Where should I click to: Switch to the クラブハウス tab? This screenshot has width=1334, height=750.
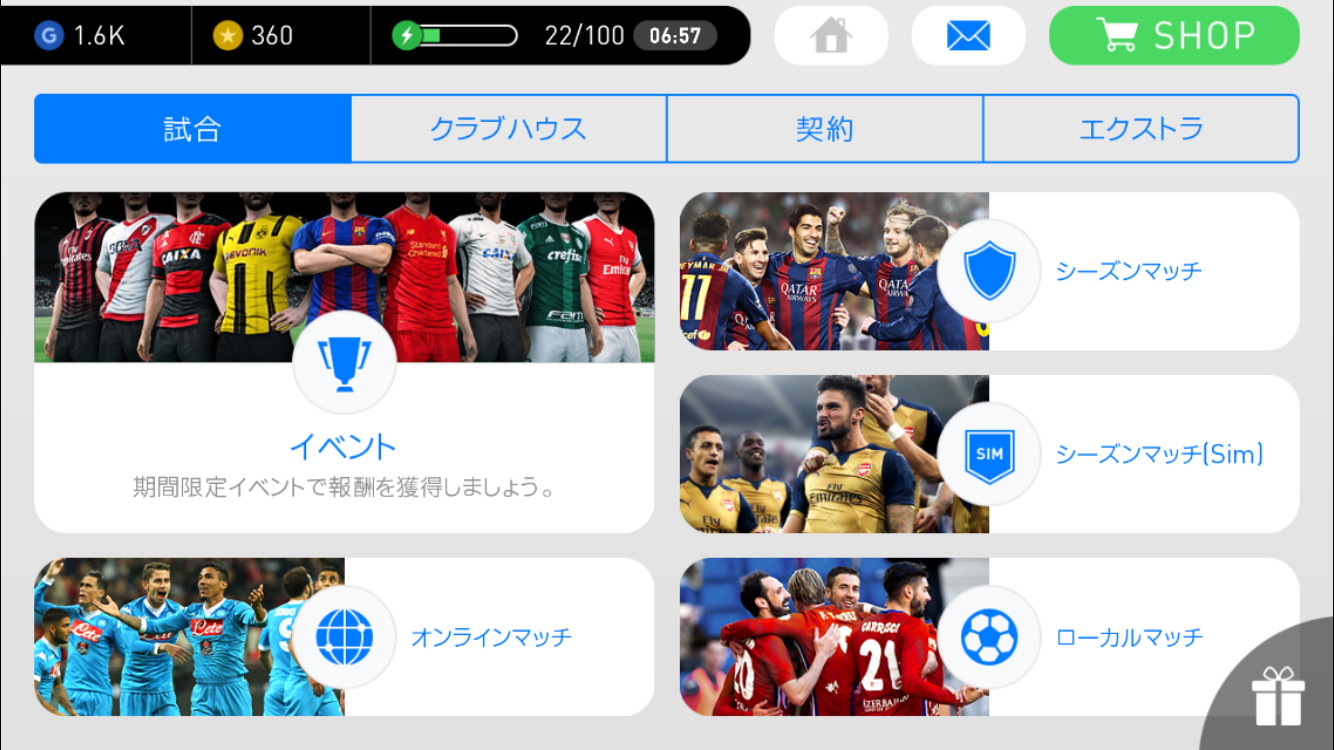(508, 129)
